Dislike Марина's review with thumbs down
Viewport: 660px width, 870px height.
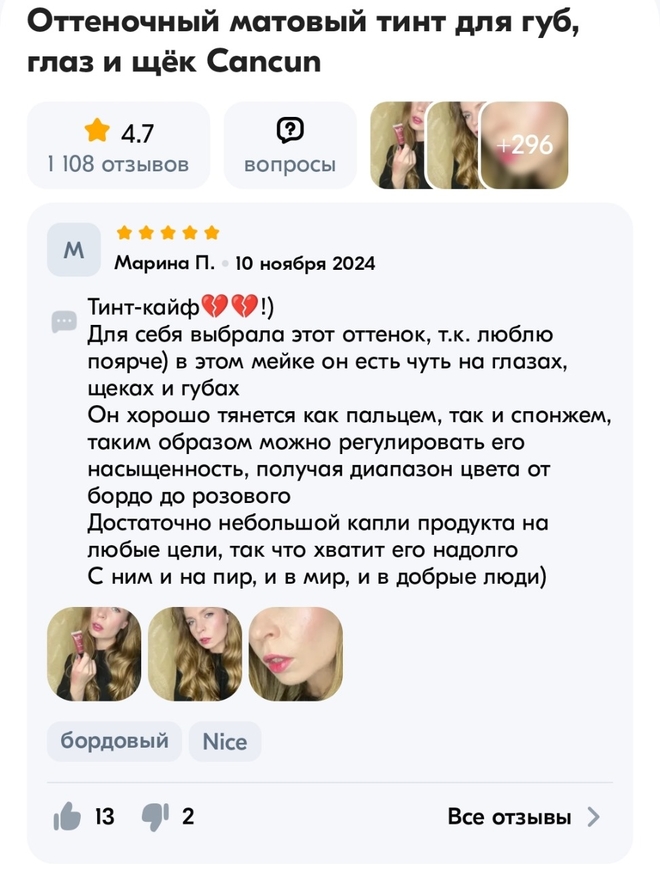155,816
